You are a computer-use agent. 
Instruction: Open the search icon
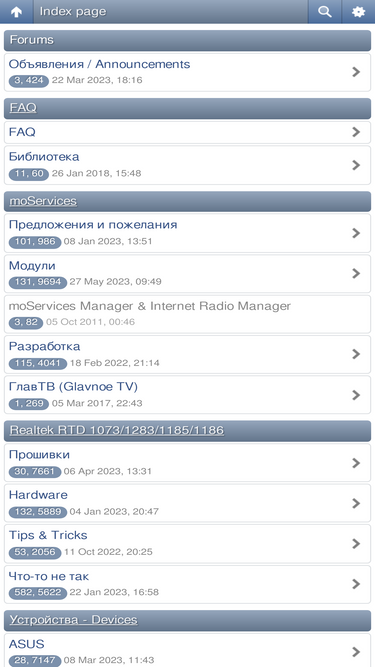325,12
